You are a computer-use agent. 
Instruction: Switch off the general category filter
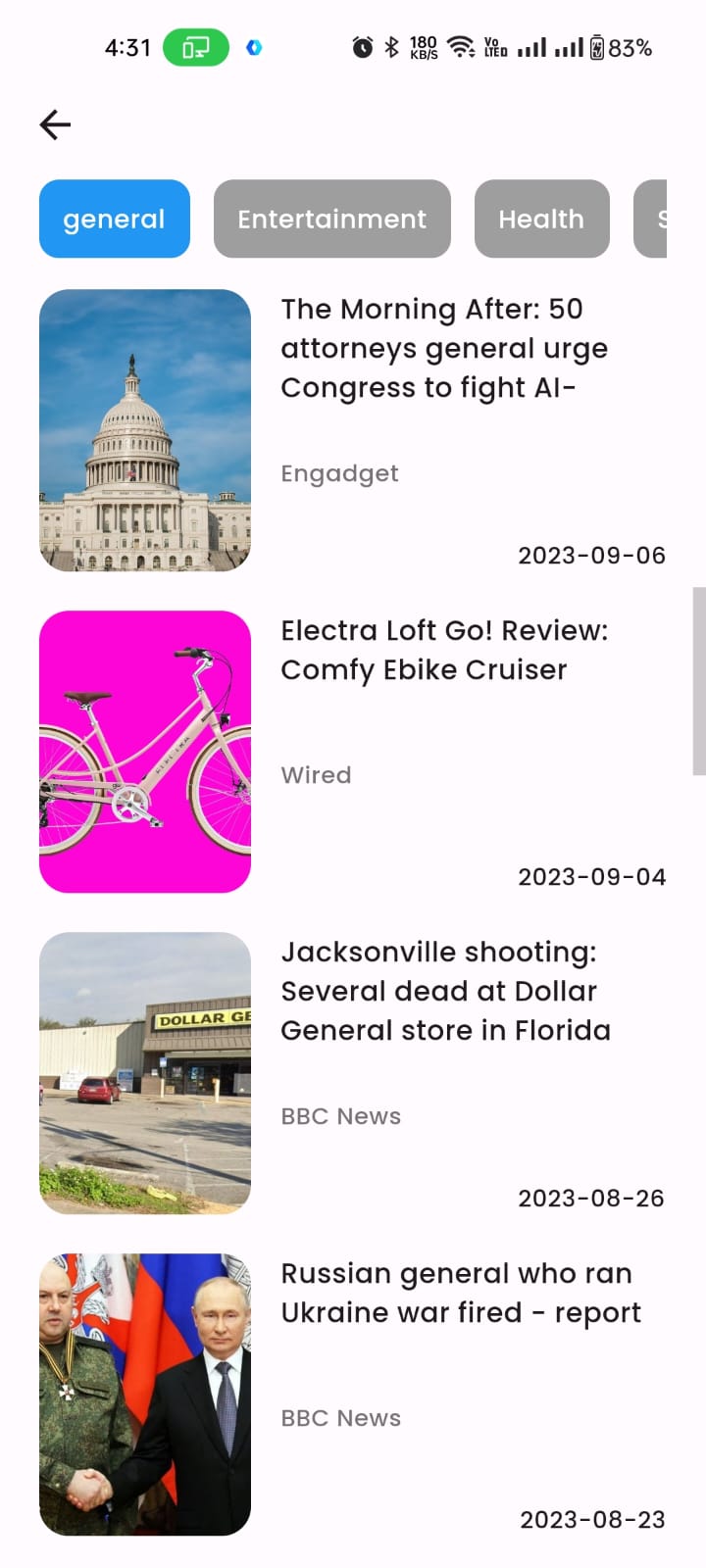click(x=114, y=219)
